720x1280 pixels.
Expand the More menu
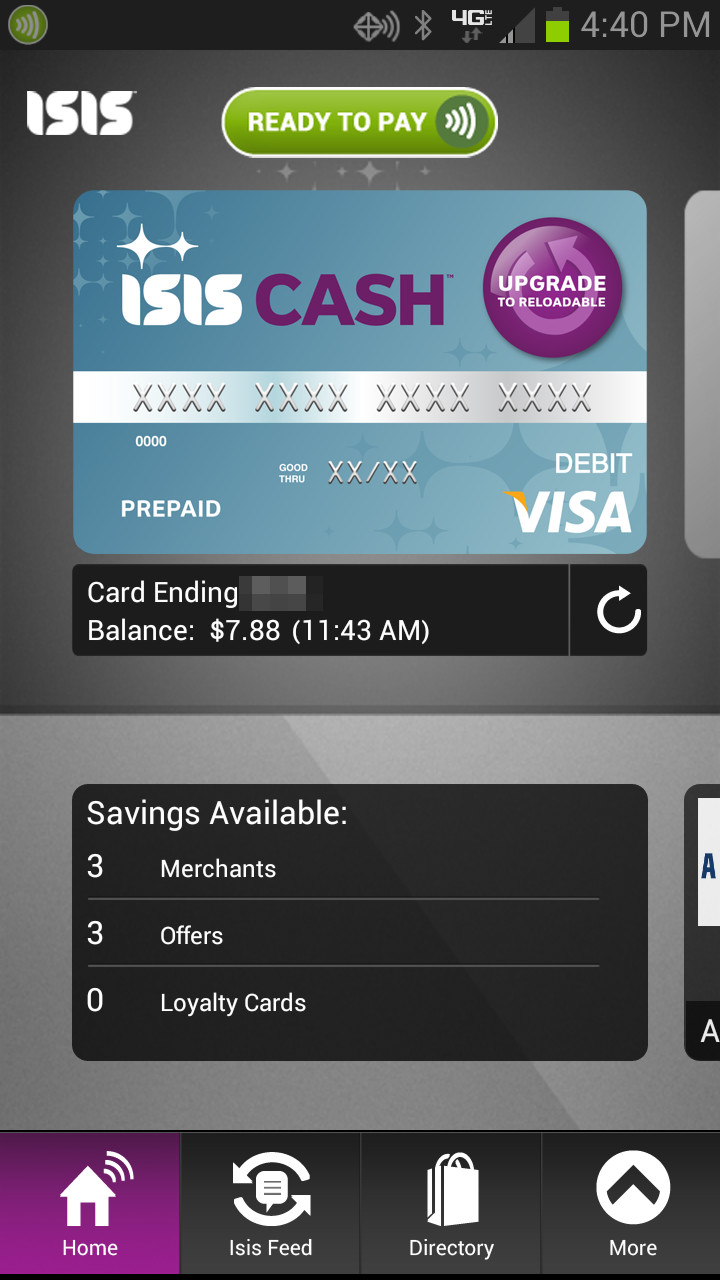[632, 1205]
